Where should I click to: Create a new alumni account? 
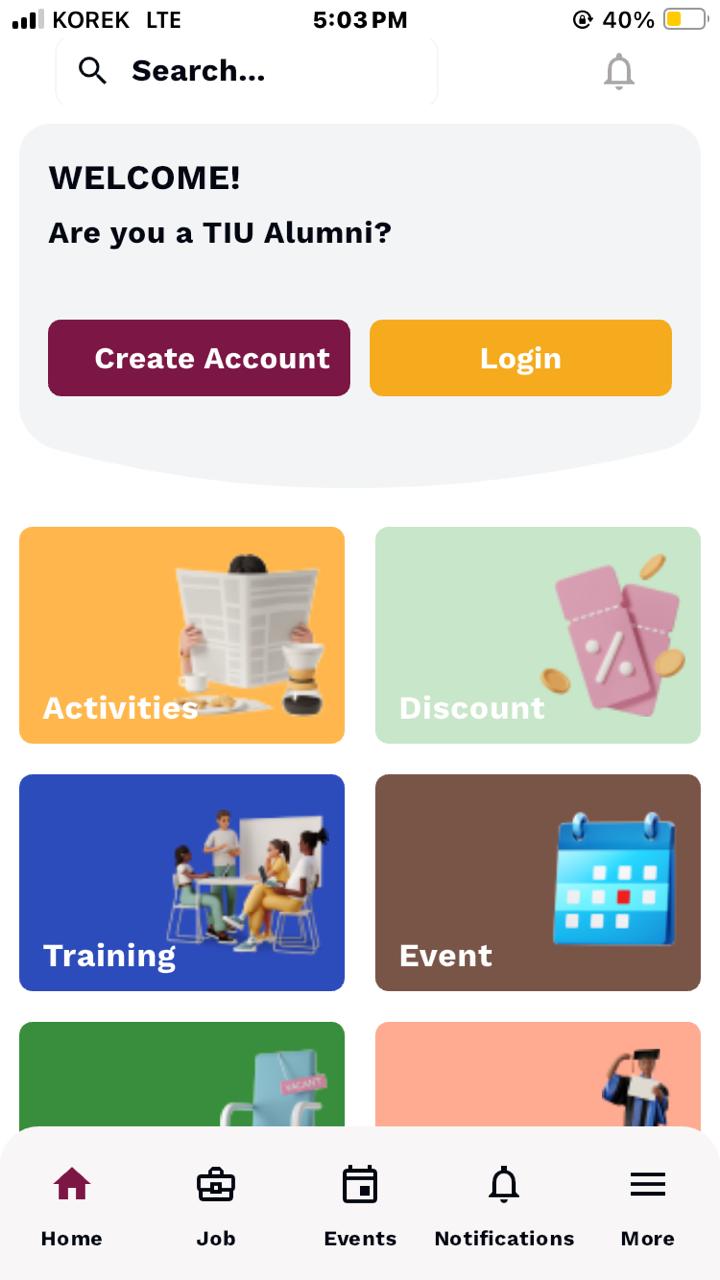tap(199, 358)
